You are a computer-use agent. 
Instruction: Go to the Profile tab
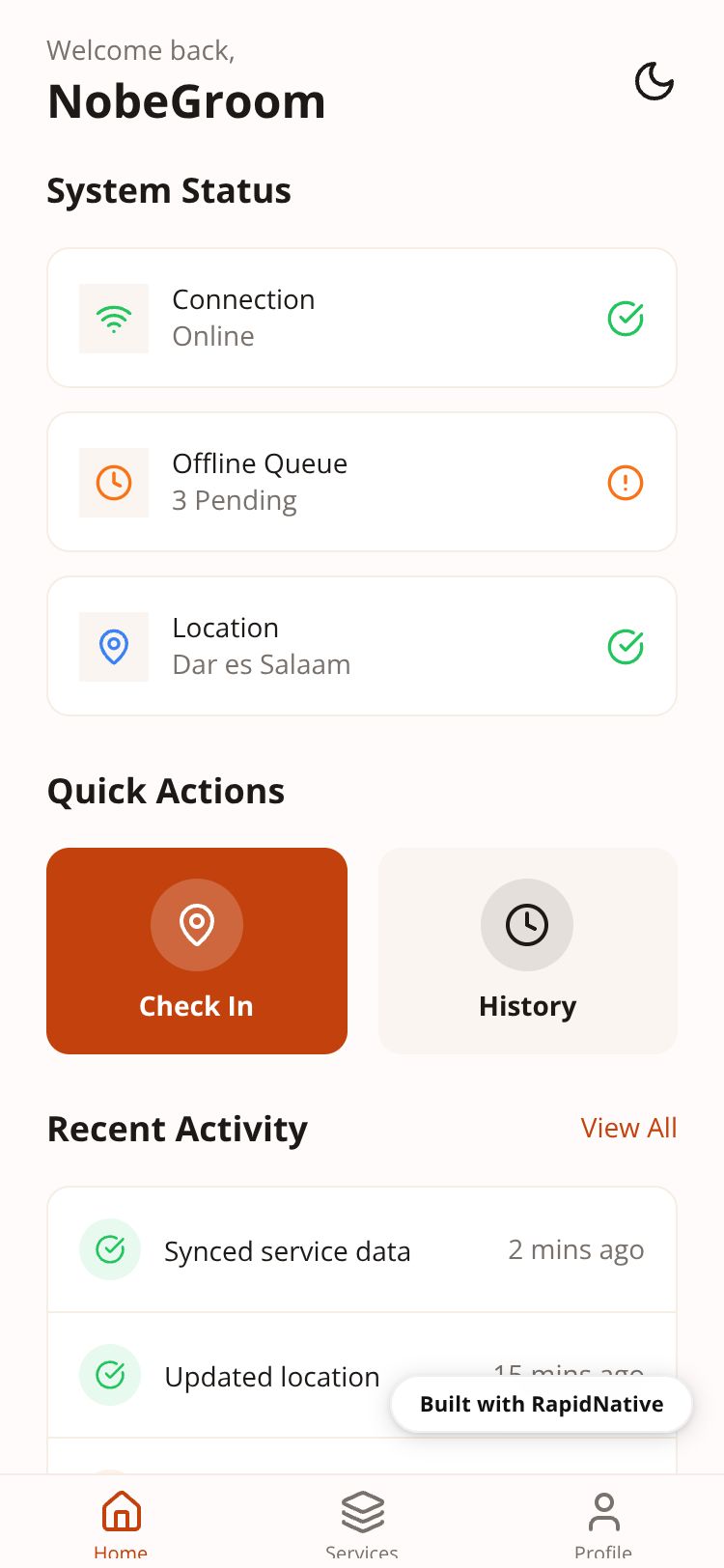[x=603, y=1521]
